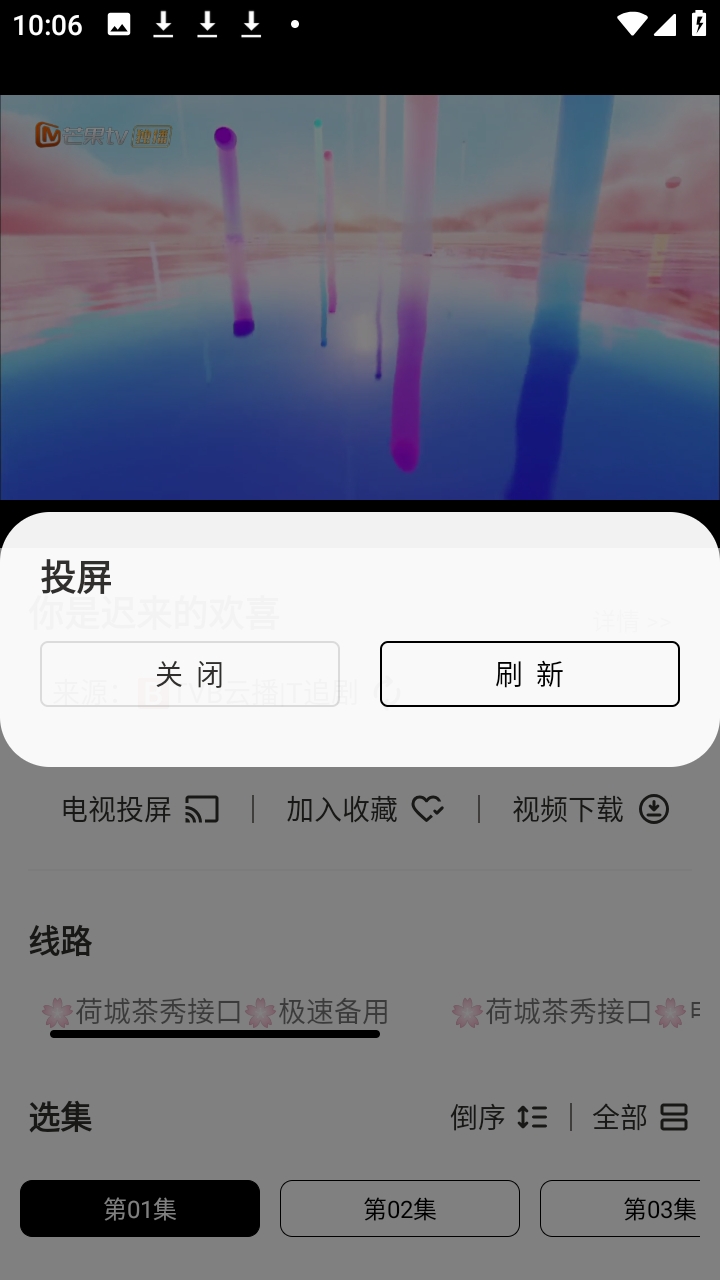720x1280 pixels.
Task: Play episode 第01集
Action: [140, 1208]
